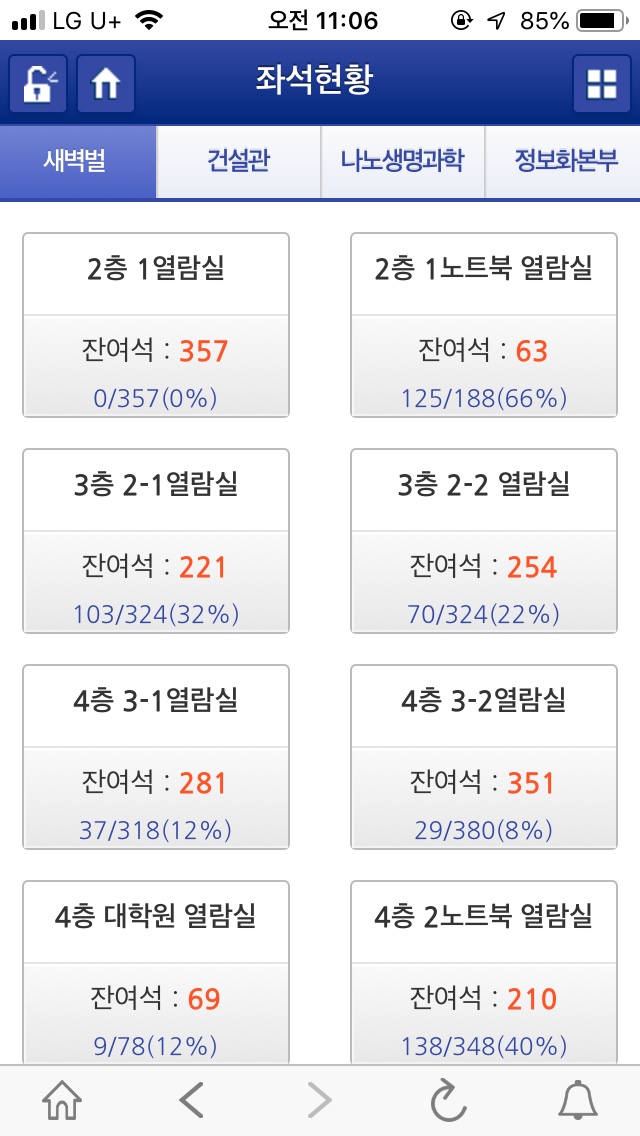Open the notifications bell
This screenshot has height=1136, width=640.
[x=577, y=1101]
